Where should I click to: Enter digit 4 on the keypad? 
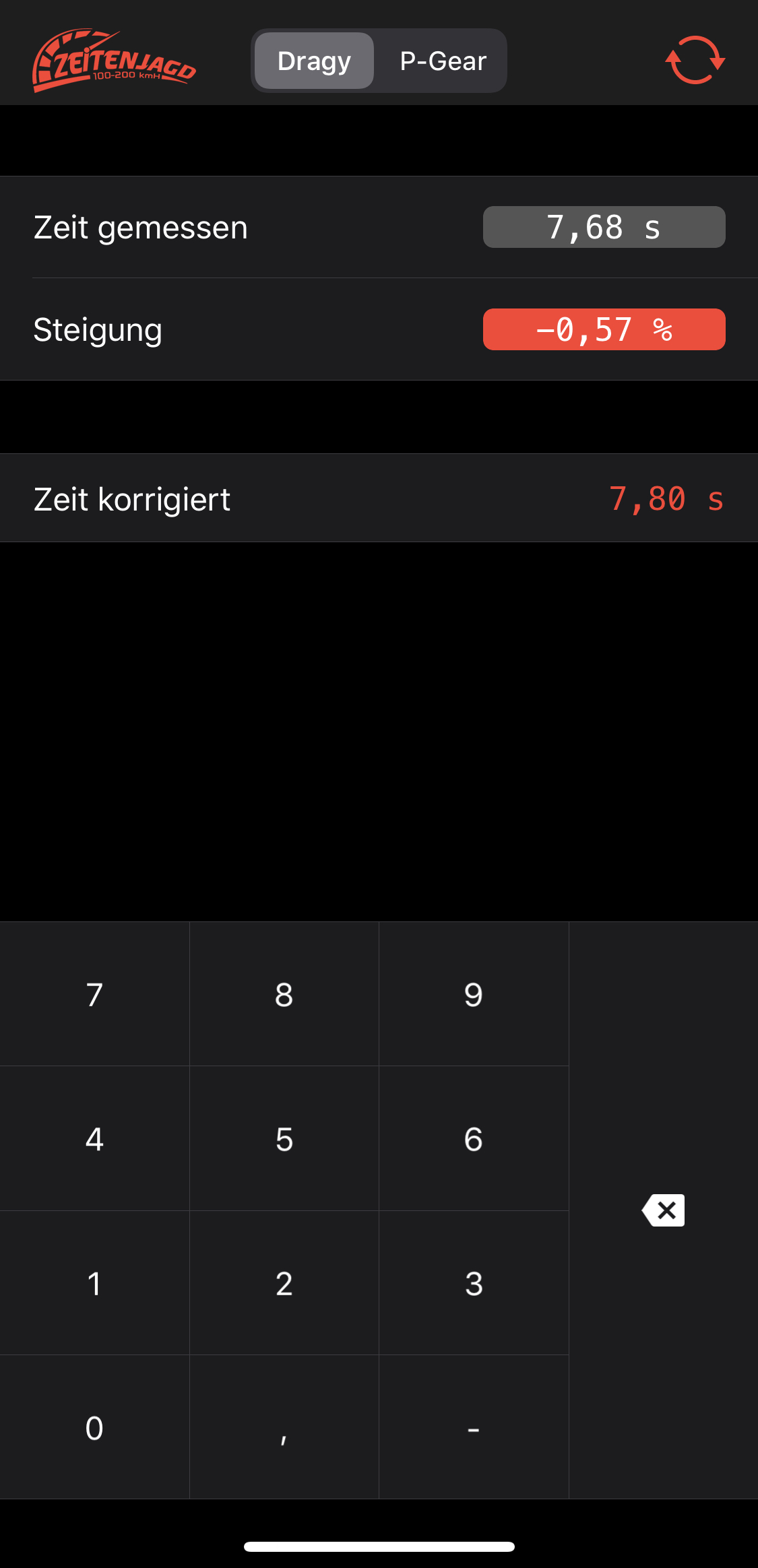click(94, 1139)
